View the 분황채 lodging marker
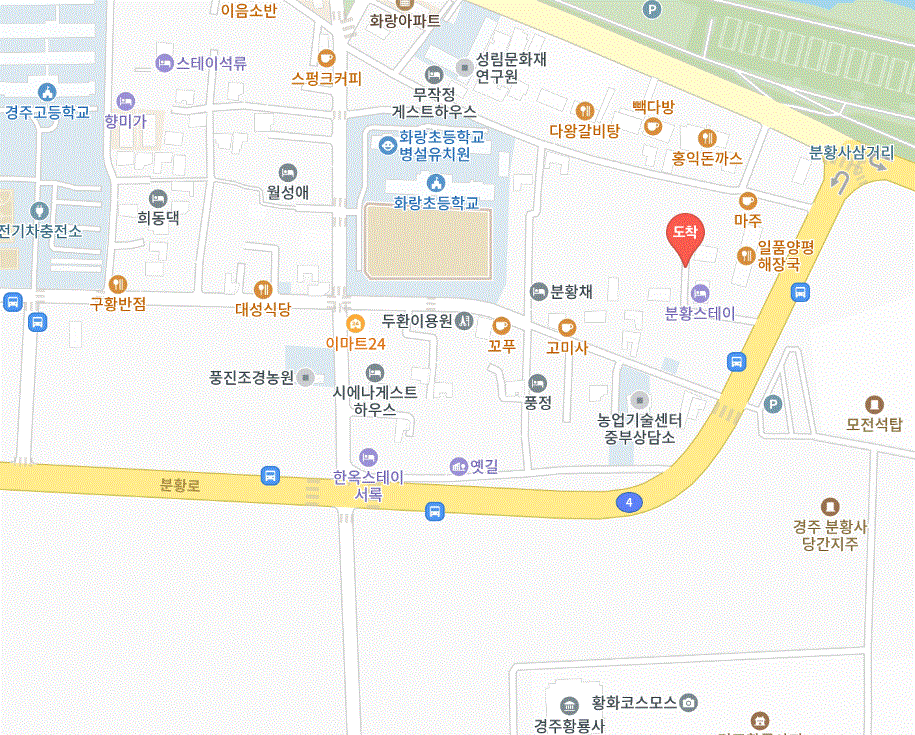Image resolution: width=915 pixels, height=735 pixels. tap(538, 292)
